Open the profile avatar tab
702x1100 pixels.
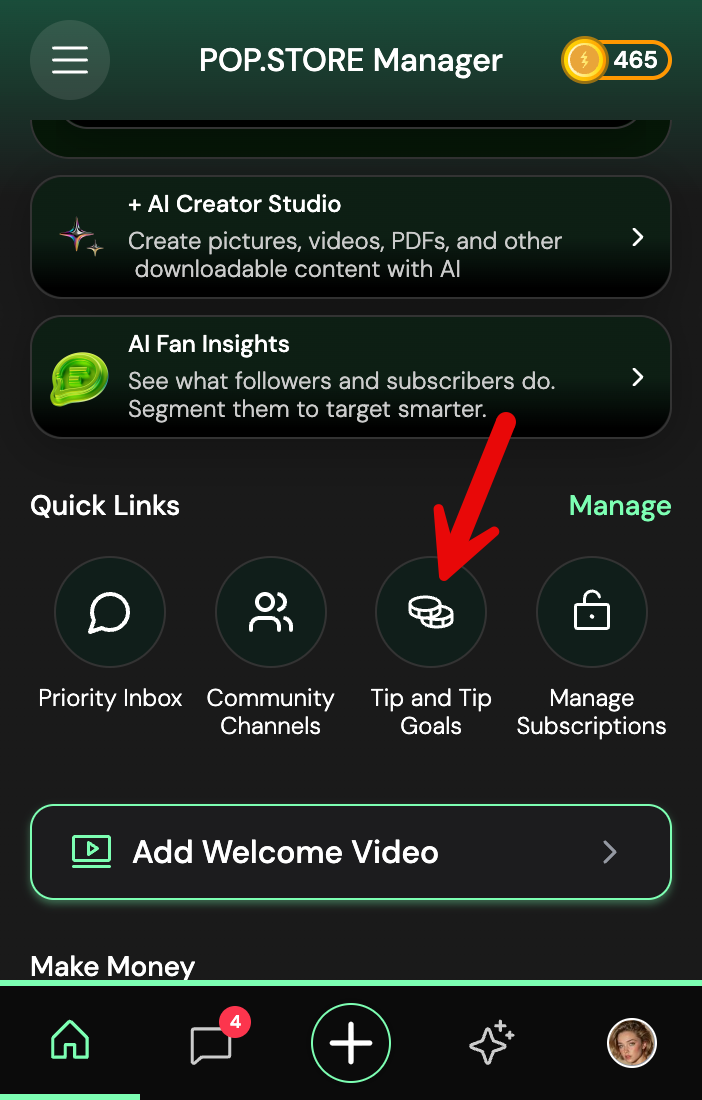pos(632,1044)
